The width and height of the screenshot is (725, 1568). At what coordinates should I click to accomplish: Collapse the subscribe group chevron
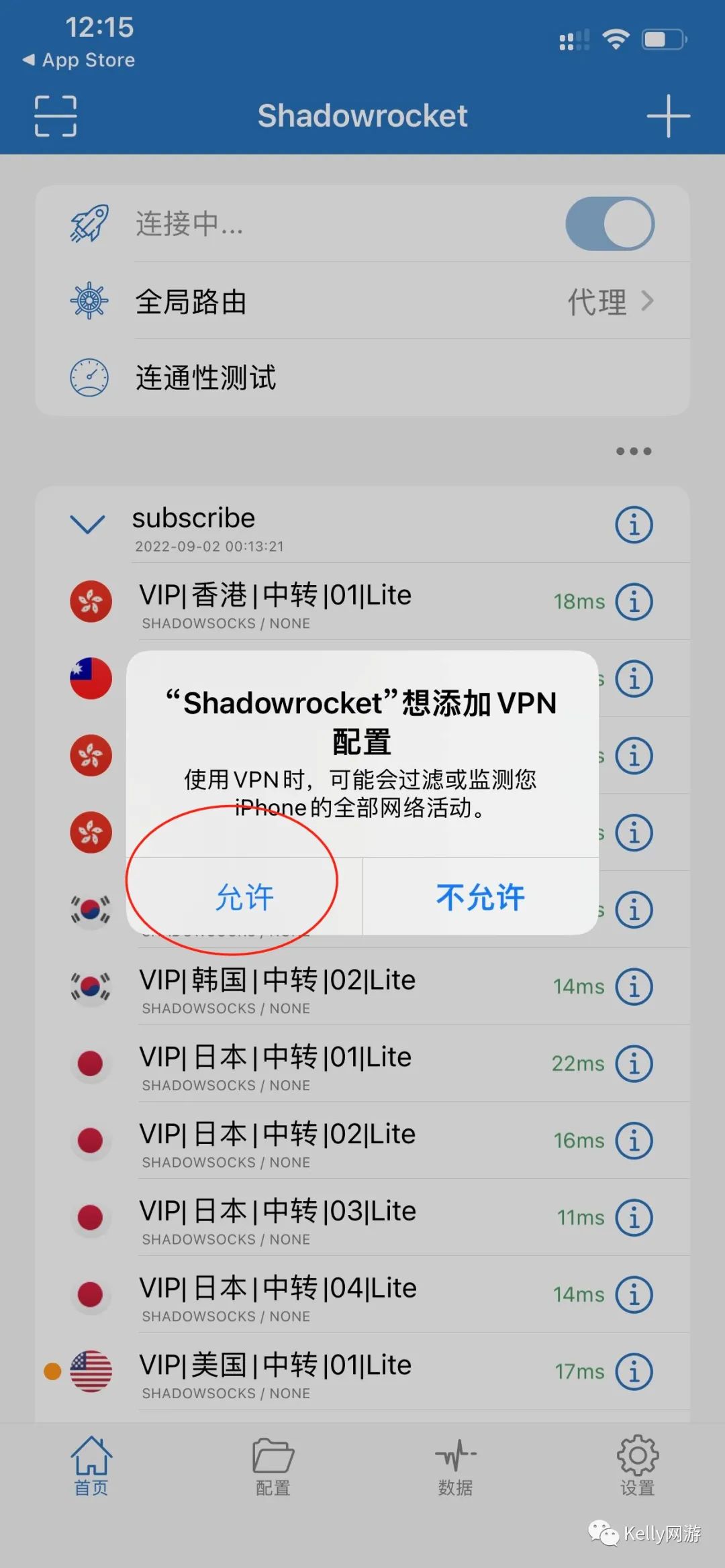coord(88,524)
